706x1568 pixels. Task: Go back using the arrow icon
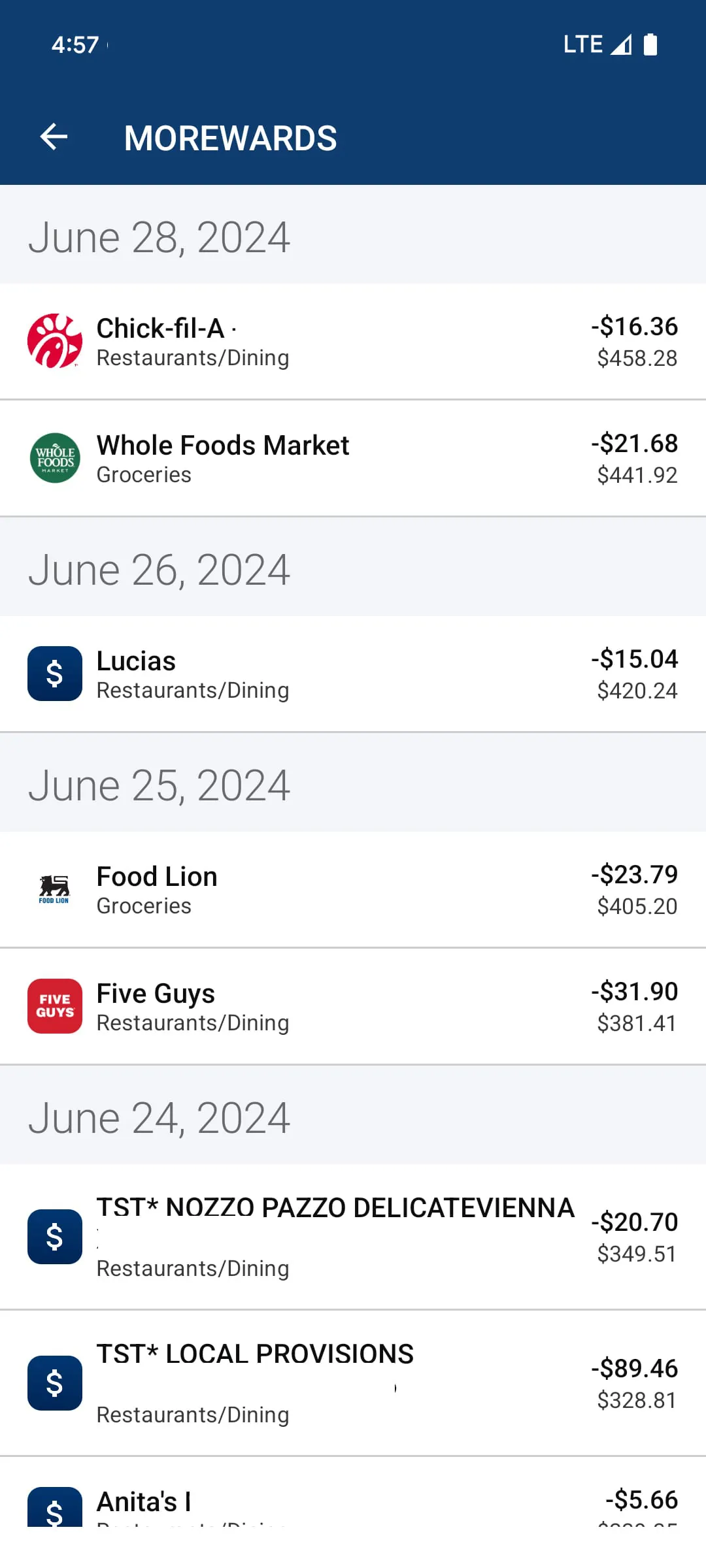[x=54, y=137]
